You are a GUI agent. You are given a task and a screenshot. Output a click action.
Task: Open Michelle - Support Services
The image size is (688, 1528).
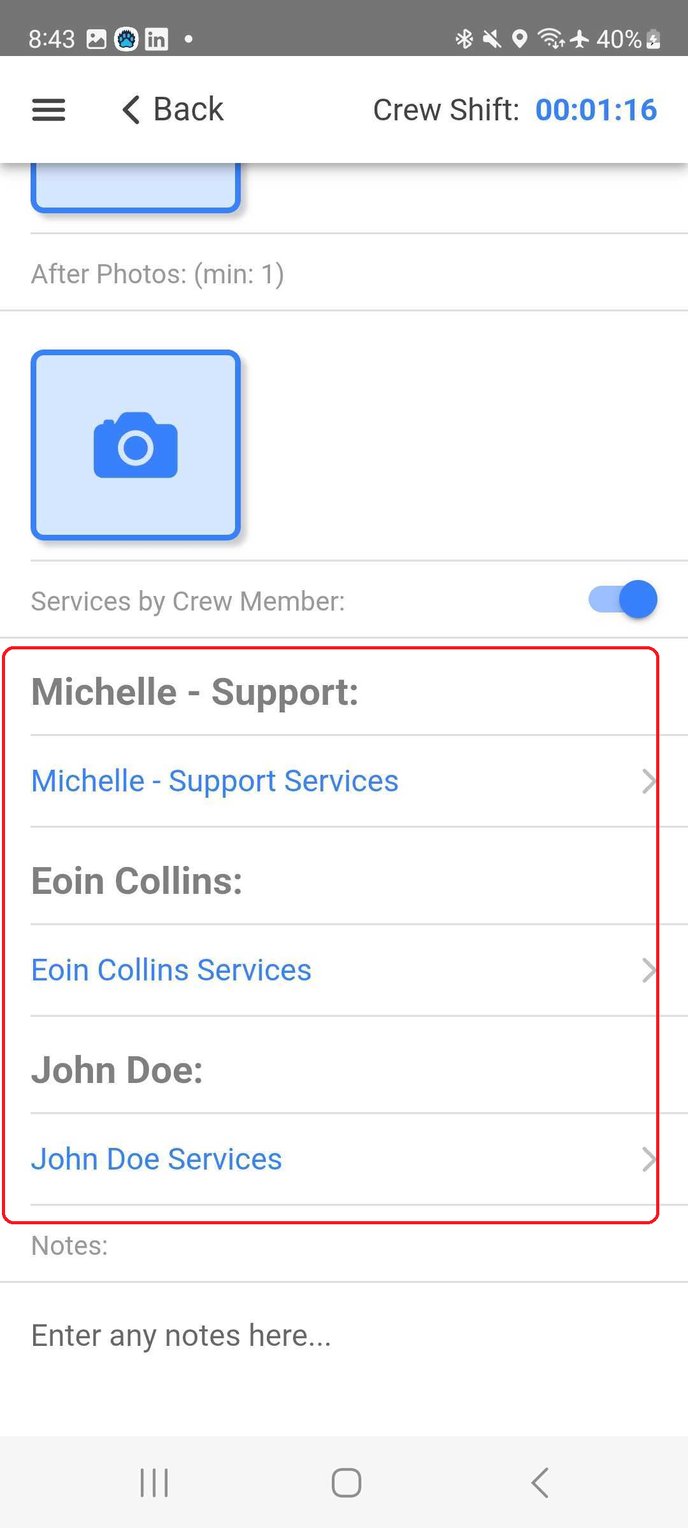(x=344, y=781)
